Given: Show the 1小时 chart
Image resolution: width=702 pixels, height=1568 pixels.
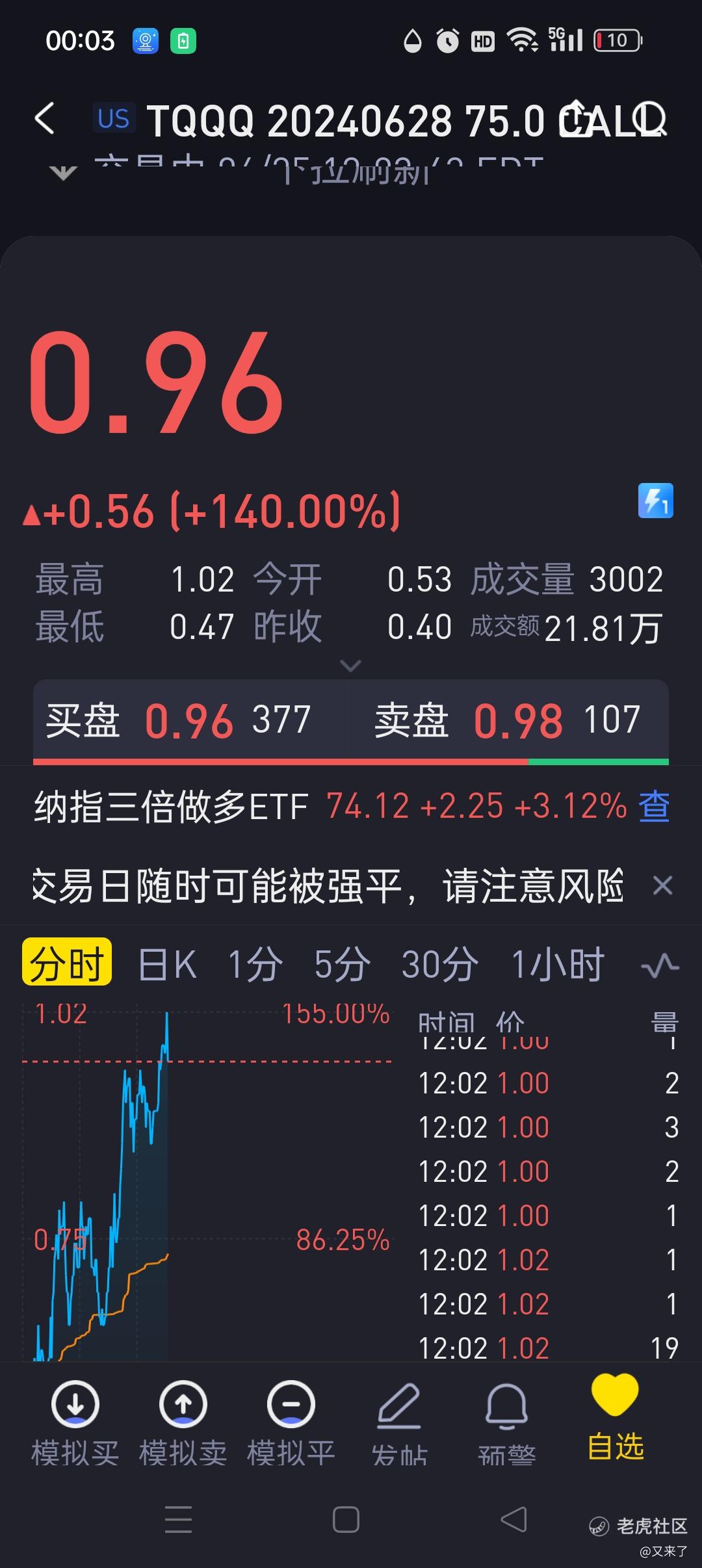Looking at the screenshot, I should [558, 963].
